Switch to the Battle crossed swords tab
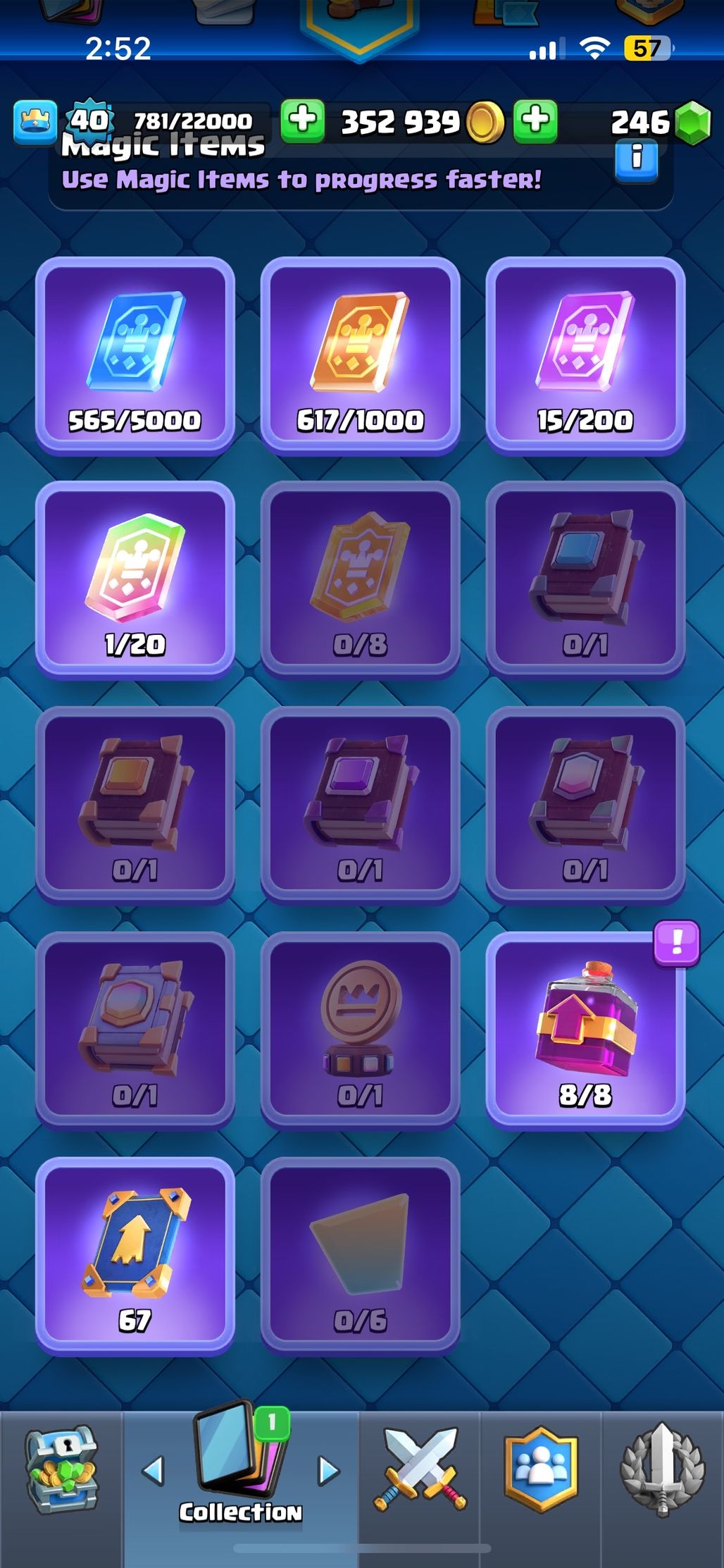The image size is (724, 1568). tap(420, 1469)
